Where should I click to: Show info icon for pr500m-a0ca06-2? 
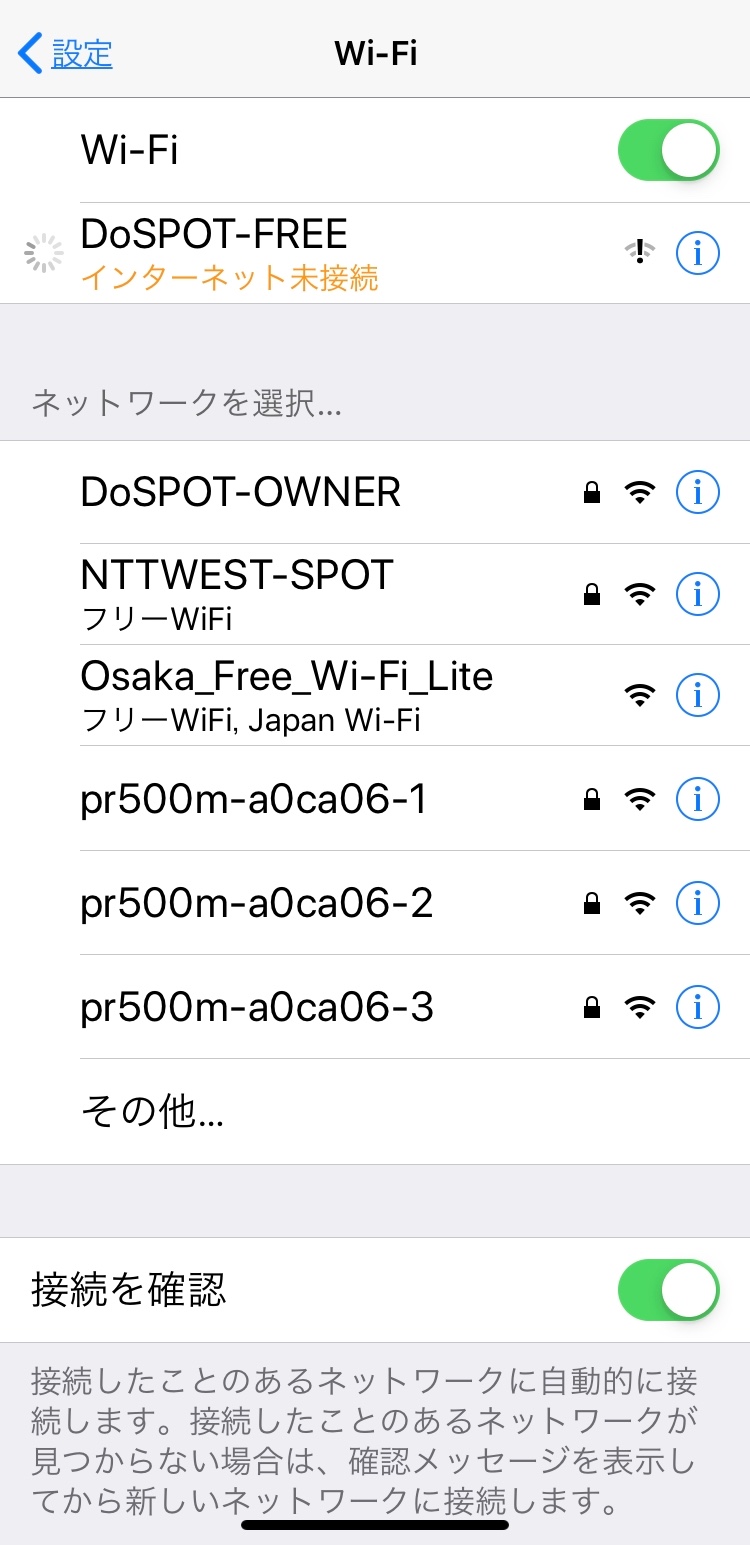point(697,904)
